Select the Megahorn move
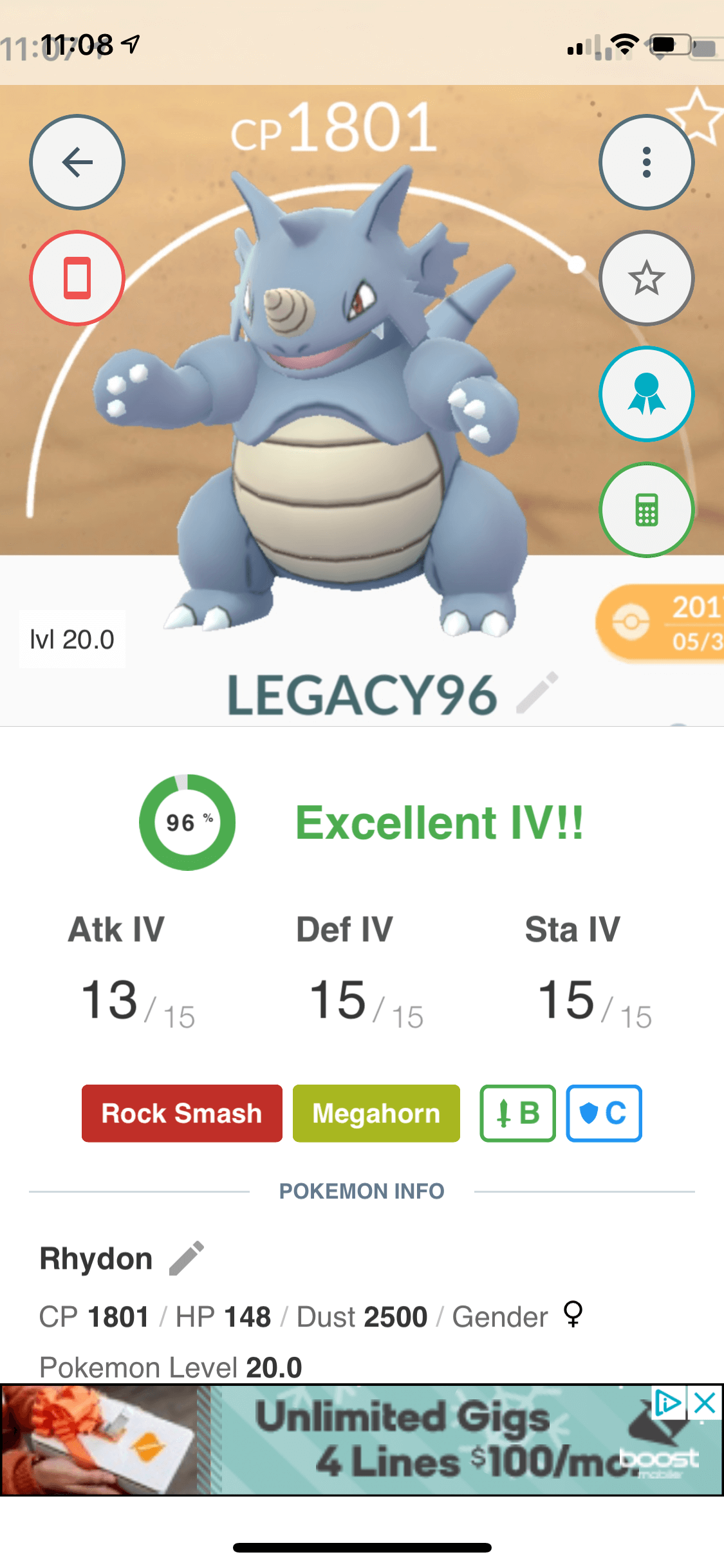Image resolution: width=724 pixels, height=1568 pixels. [376, 1114]
